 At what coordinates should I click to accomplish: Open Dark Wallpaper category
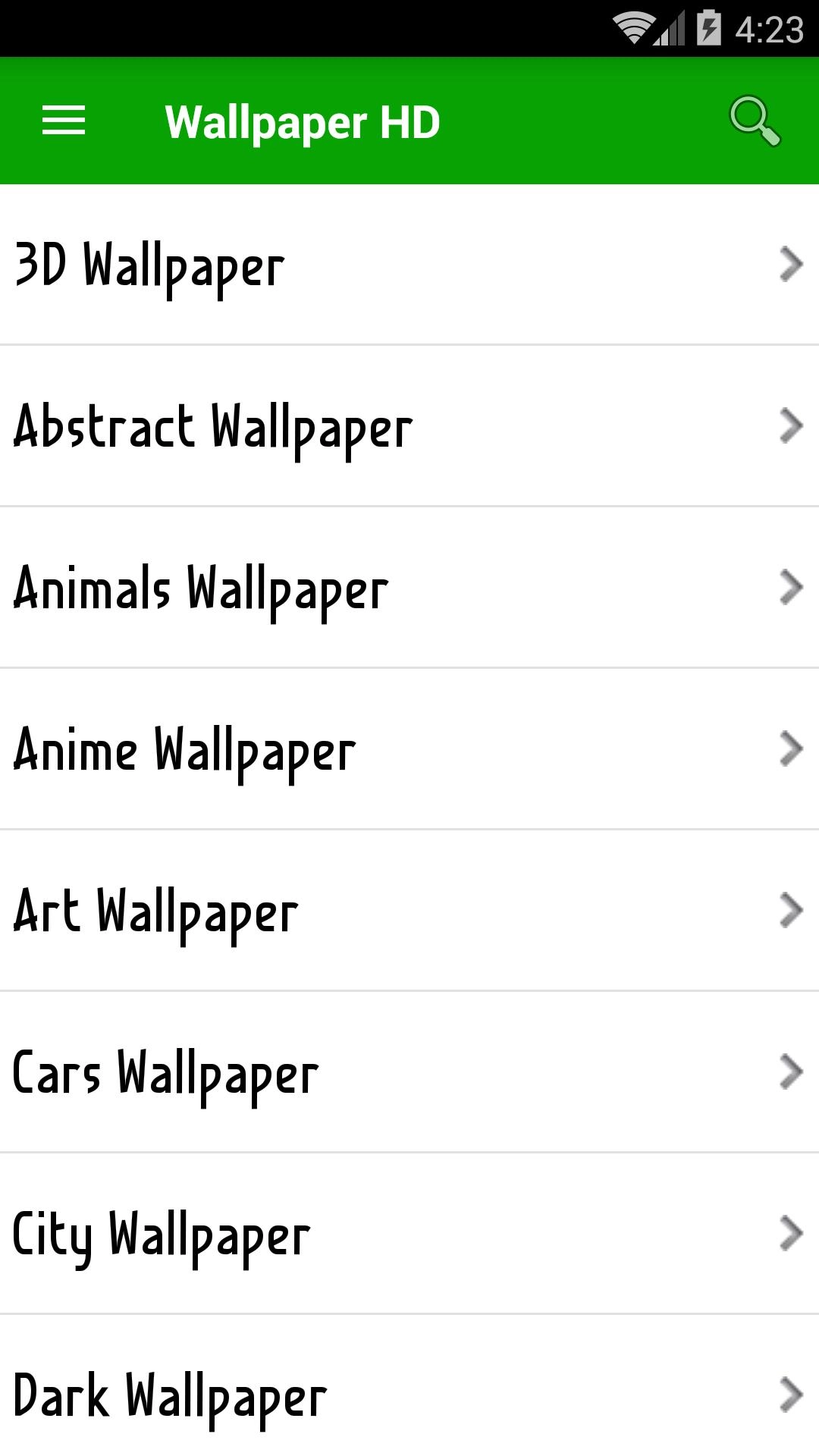409,1394
